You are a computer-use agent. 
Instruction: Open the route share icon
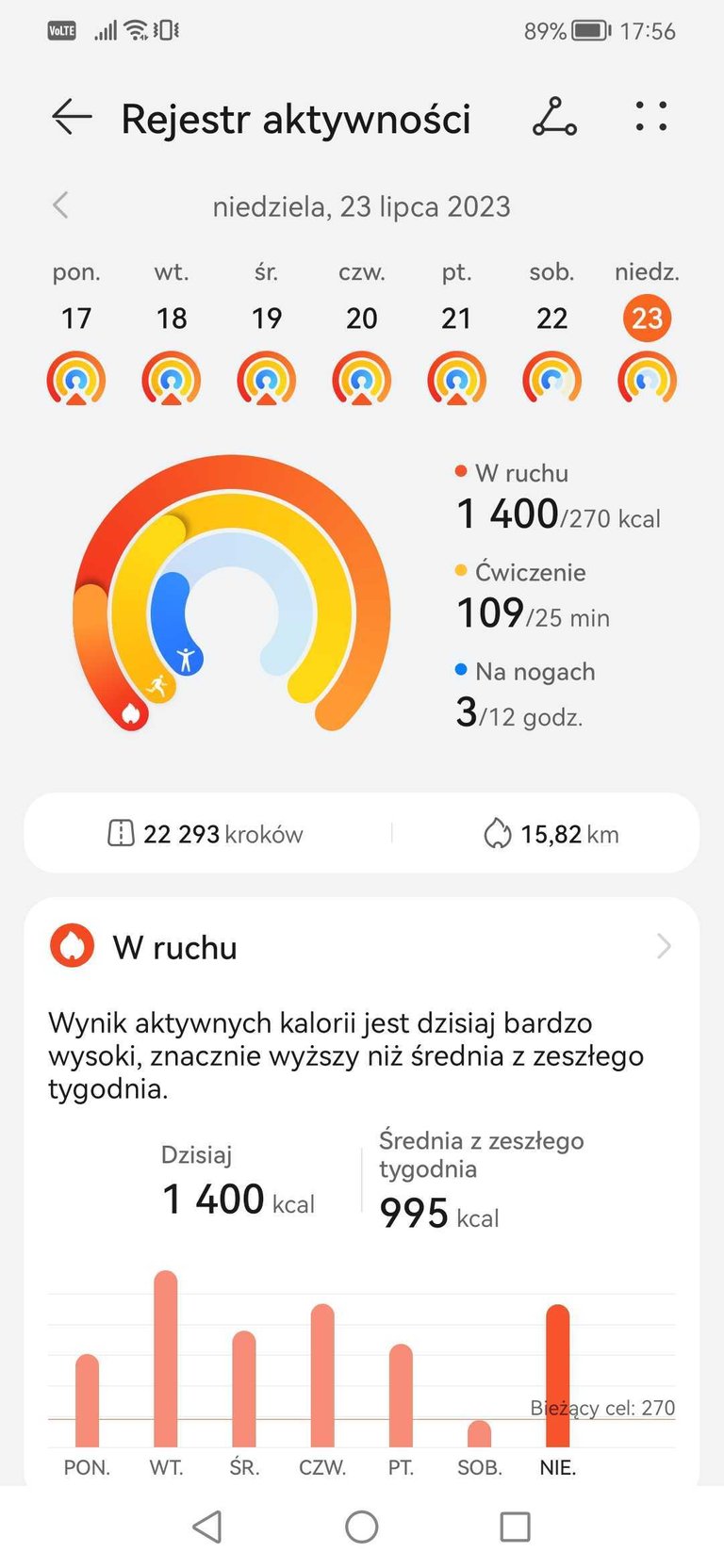554,117
